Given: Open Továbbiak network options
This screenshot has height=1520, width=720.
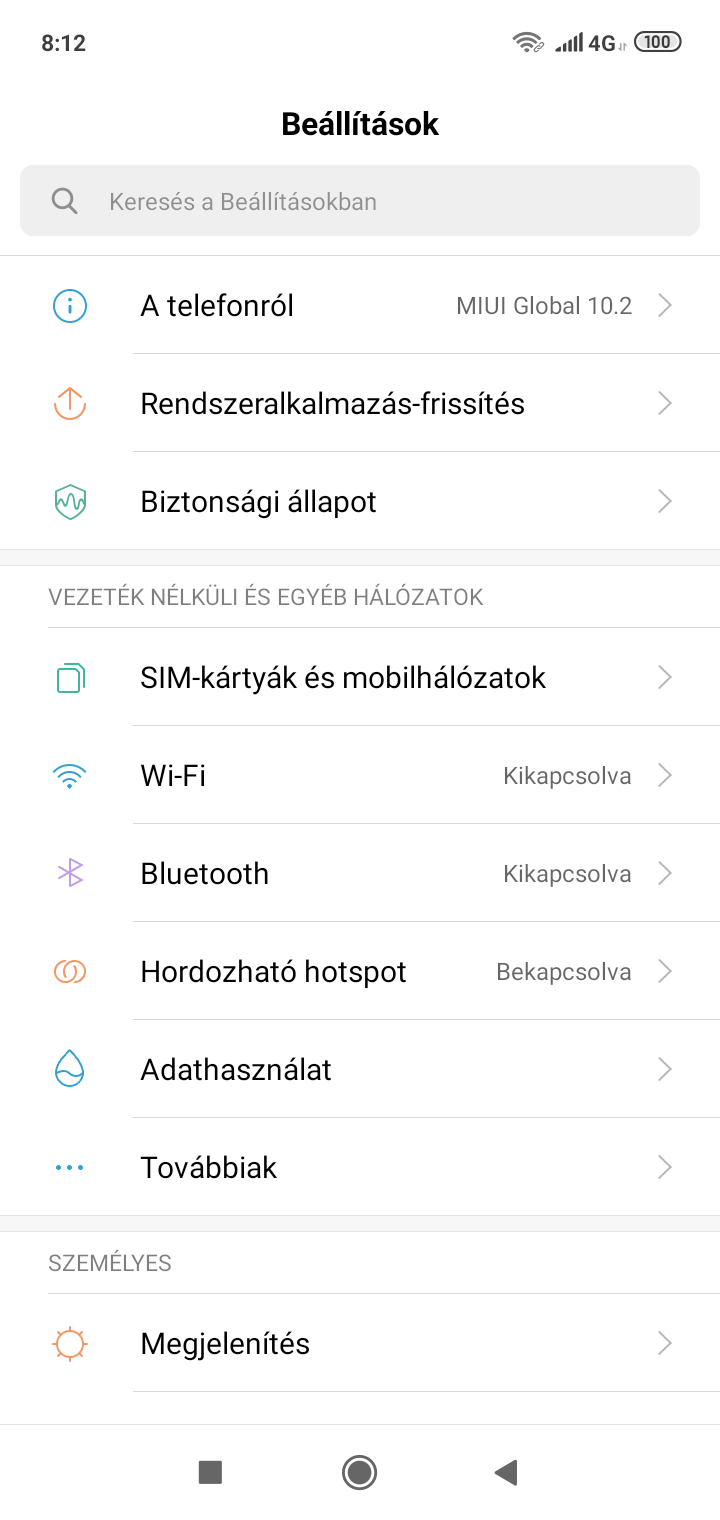Looking at the screenshot, I should [360, 1168].
